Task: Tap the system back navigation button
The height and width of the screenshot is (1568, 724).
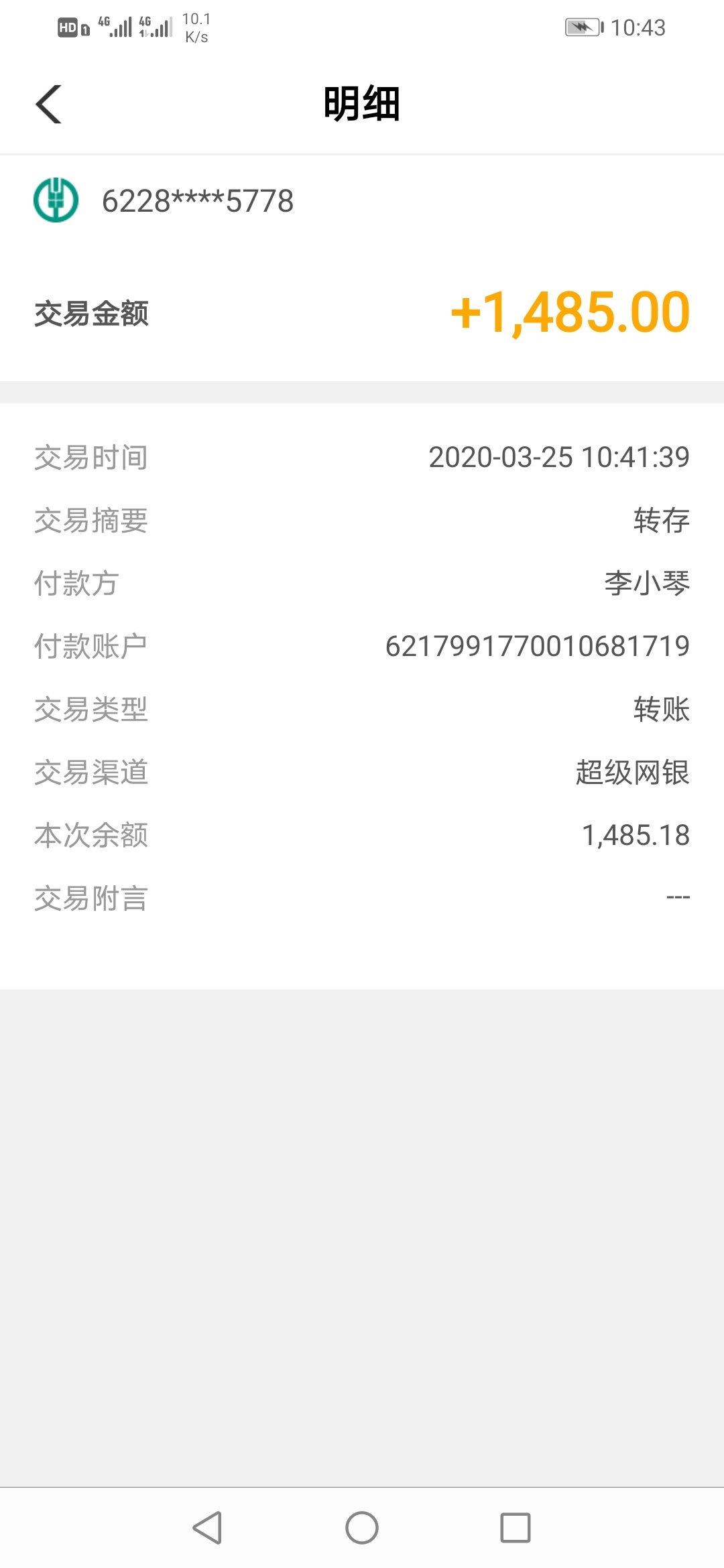Action: pos(207,1528)
